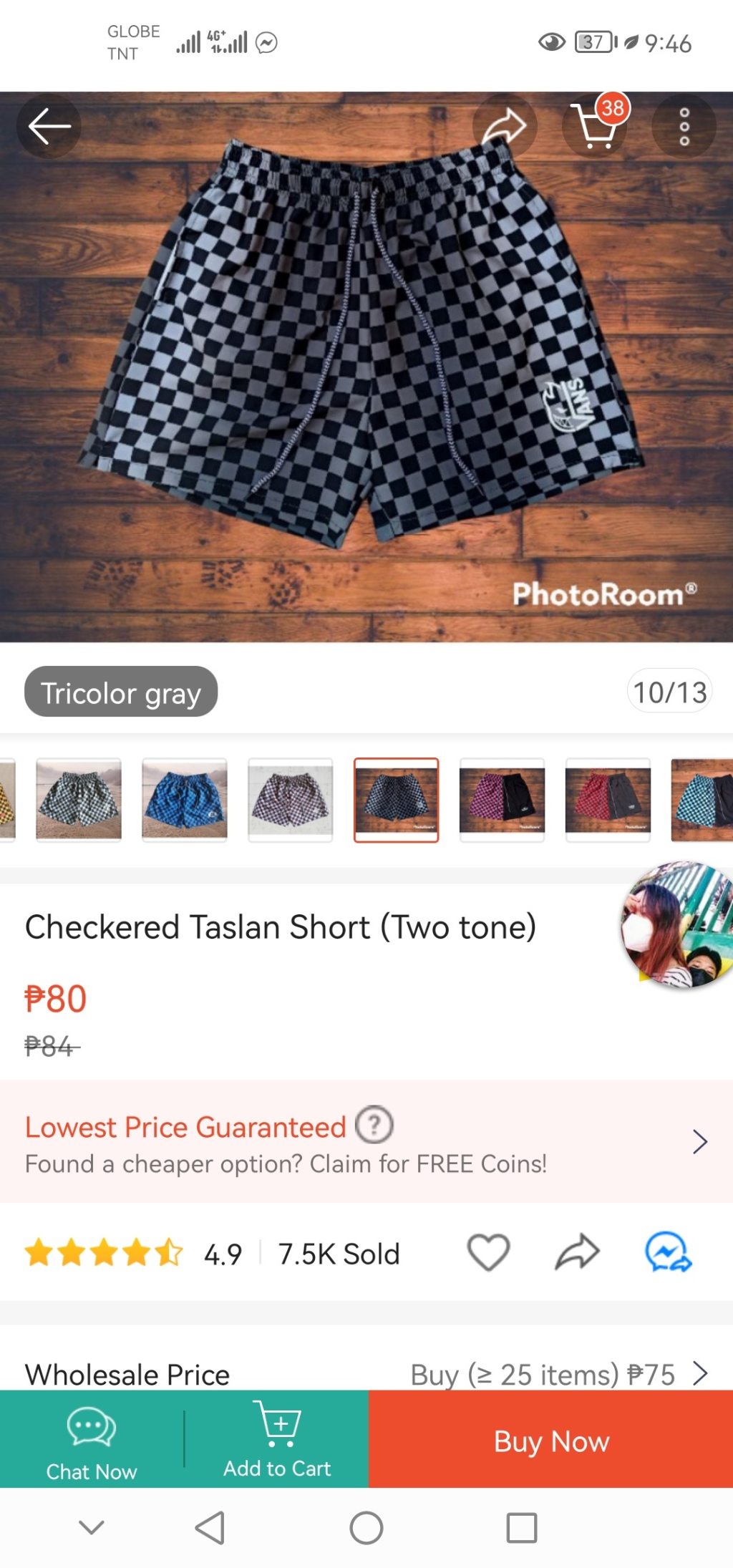Go to the system home screen
This screenshot has width=733, height=1568.
tap(366, 1528)
